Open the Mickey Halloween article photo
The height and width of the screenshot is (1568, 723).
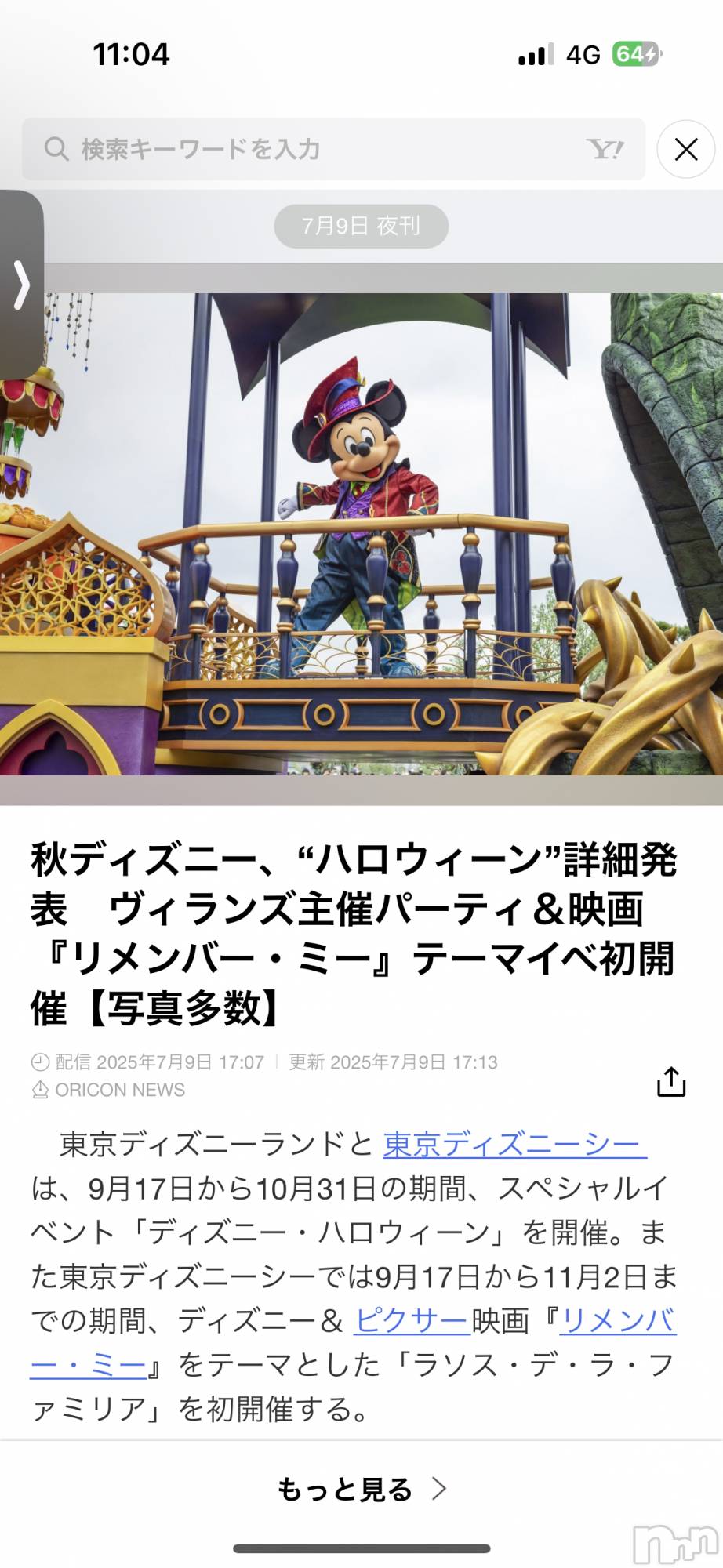pos(361,534)
